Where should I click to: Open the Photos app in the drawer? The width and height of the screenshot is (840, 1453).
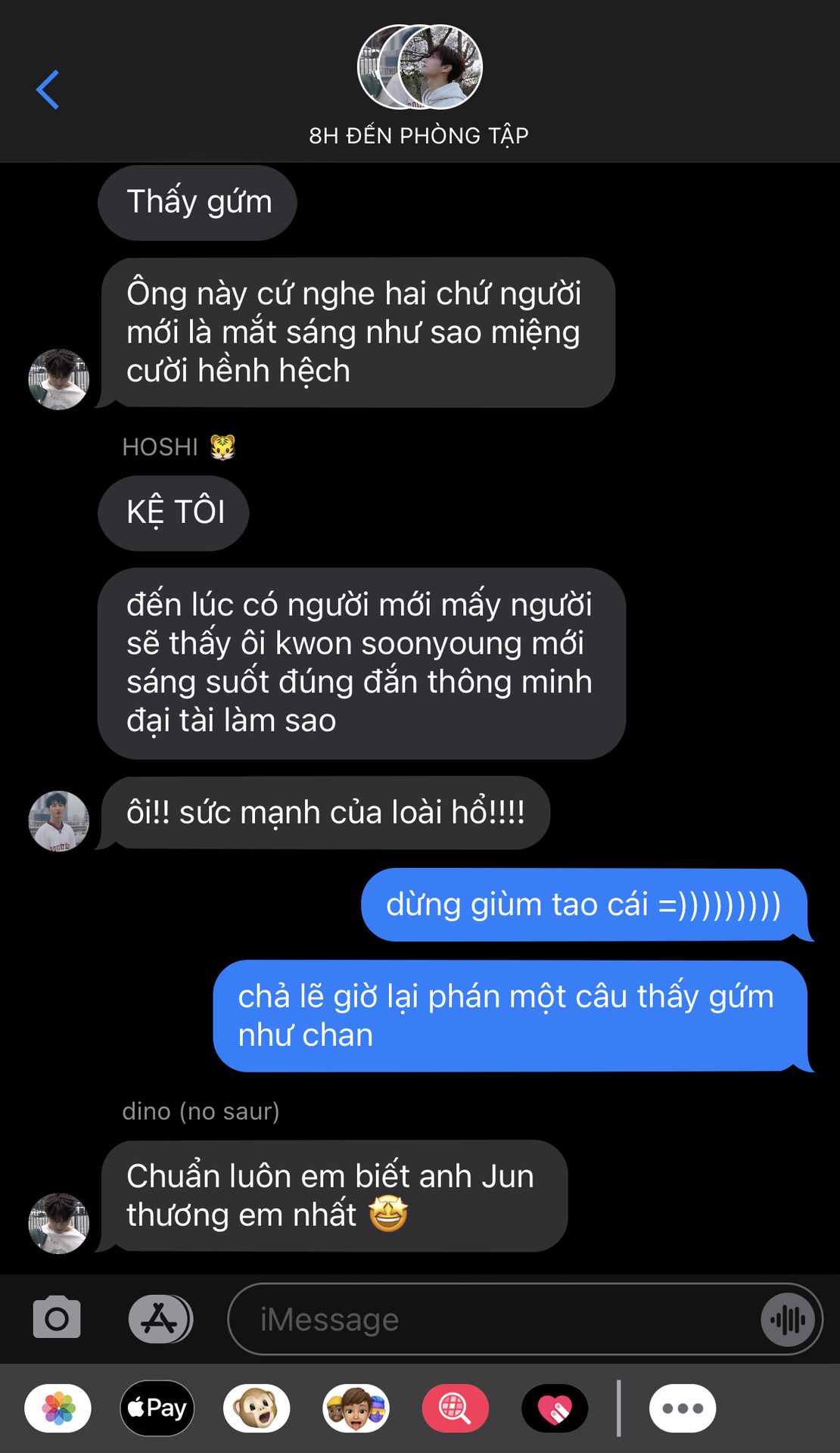coord(58,1408)
